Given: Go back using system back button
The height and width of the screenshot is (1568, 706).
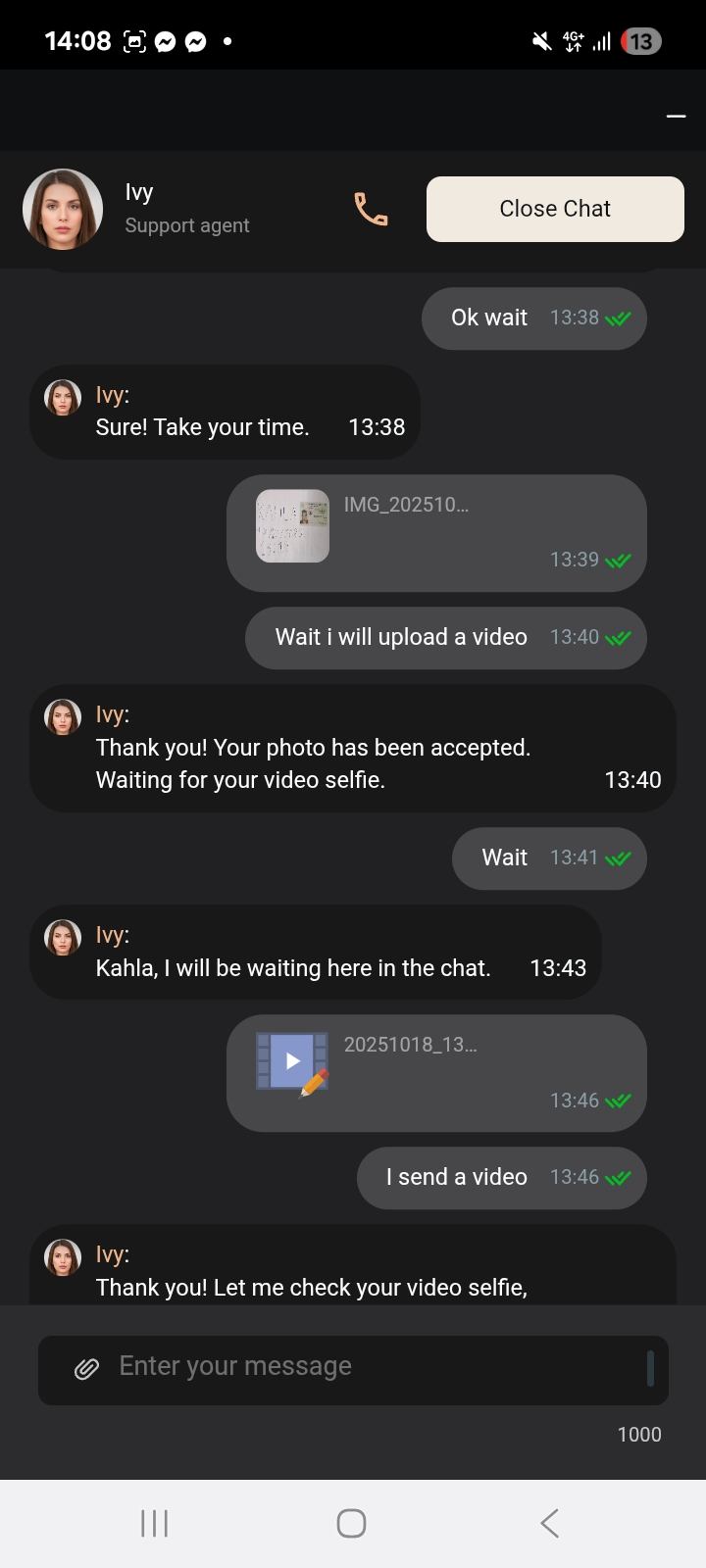Looking at the screenshot, I should point(550,1523).
